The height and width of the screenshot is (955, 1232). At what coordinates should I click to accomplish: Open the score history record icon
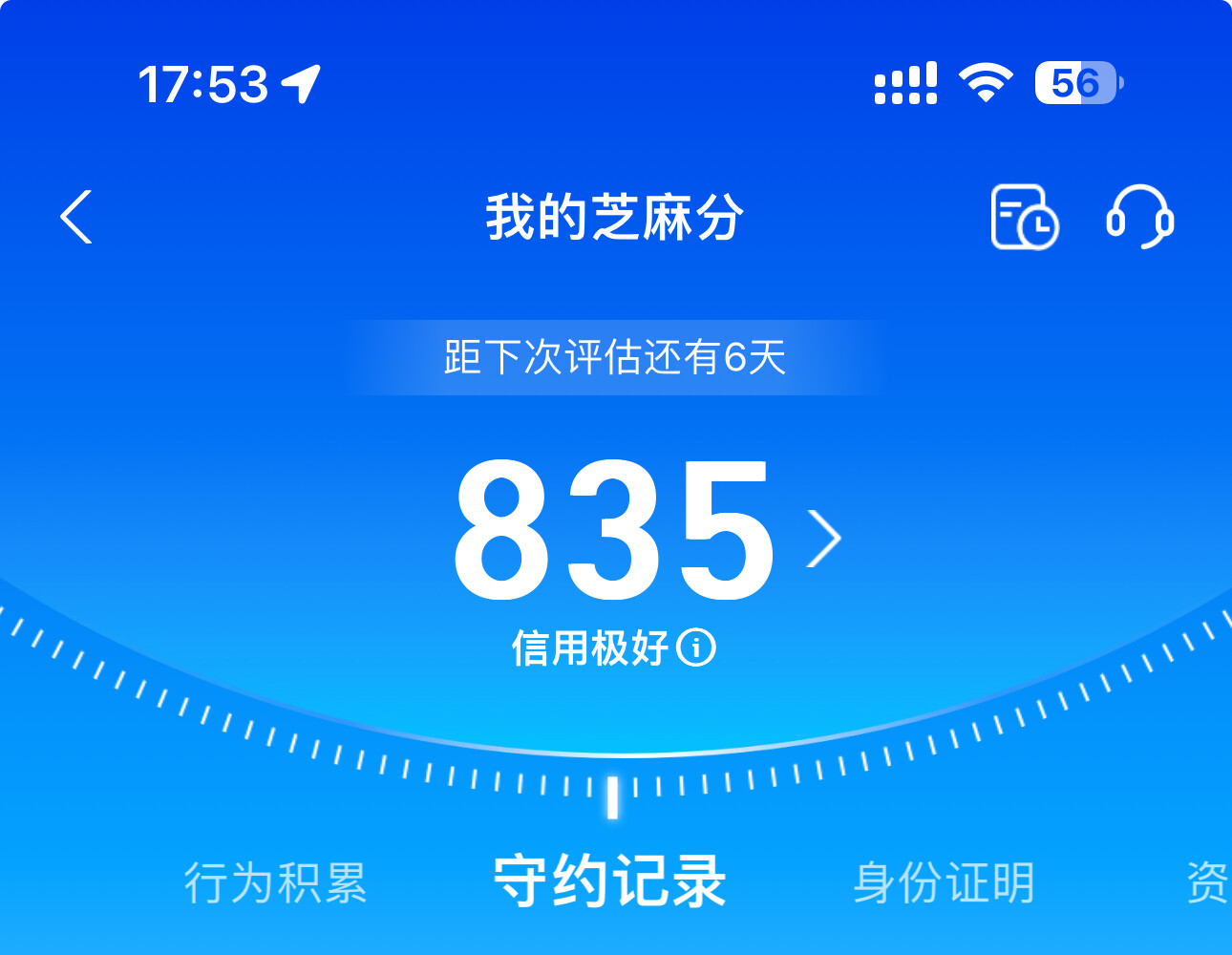pos(1024,217)
